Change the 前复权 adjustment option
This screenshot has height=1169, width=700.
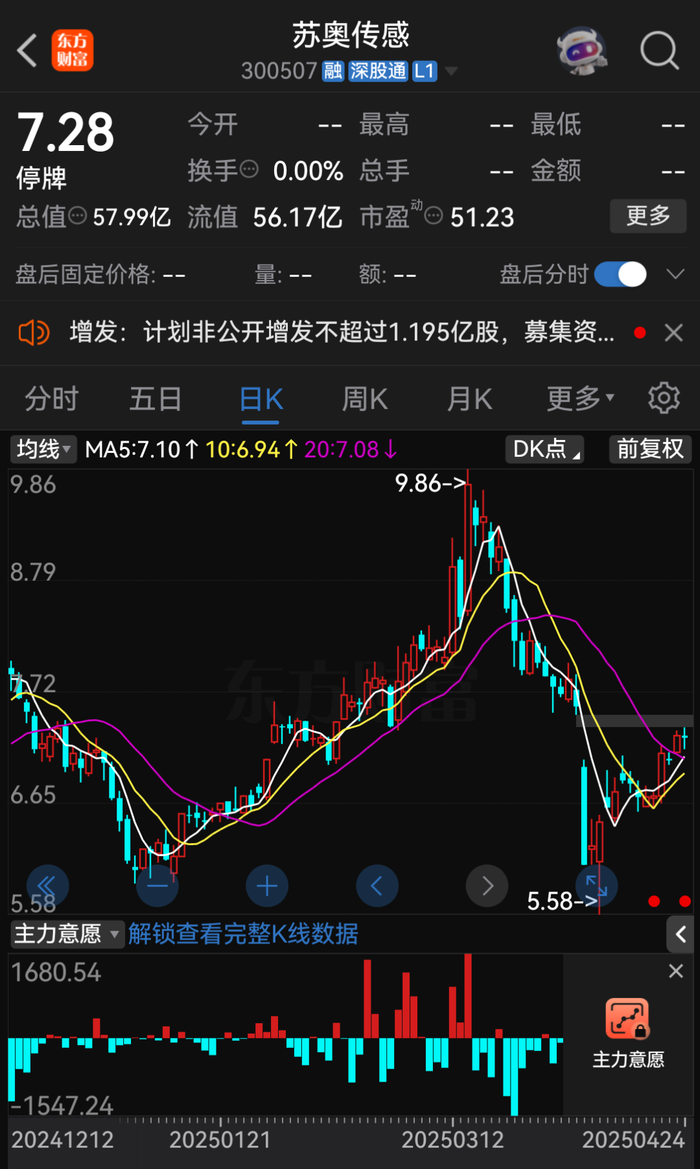pyautogui.click(x=650, y=449)
